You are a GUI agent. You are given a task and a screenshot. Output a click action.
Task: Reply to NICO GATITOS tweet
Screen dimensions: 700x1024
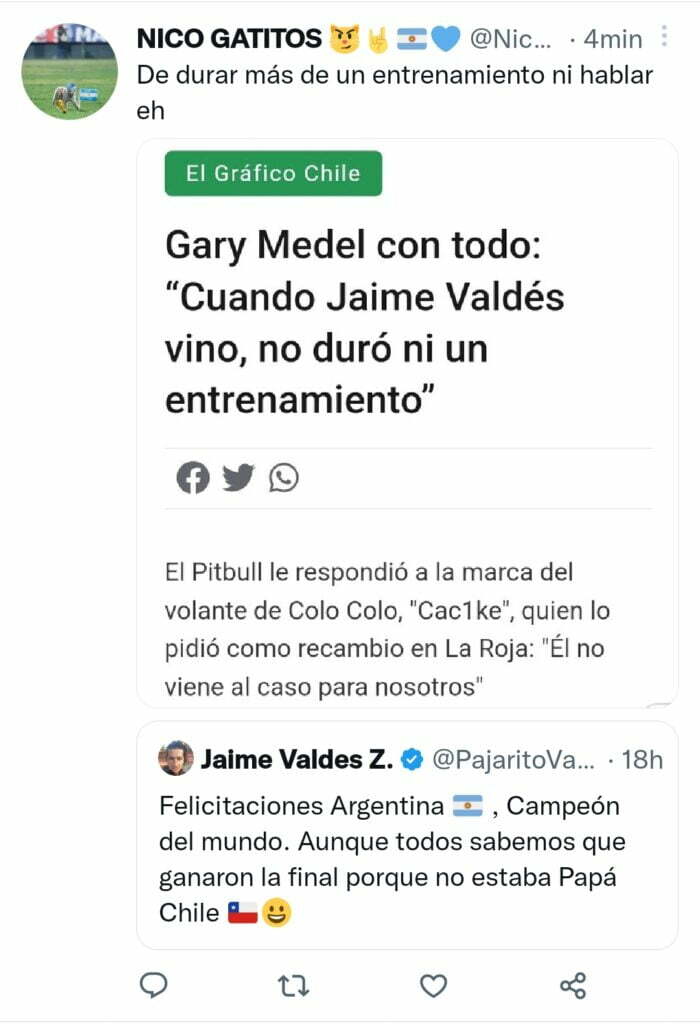153,986
